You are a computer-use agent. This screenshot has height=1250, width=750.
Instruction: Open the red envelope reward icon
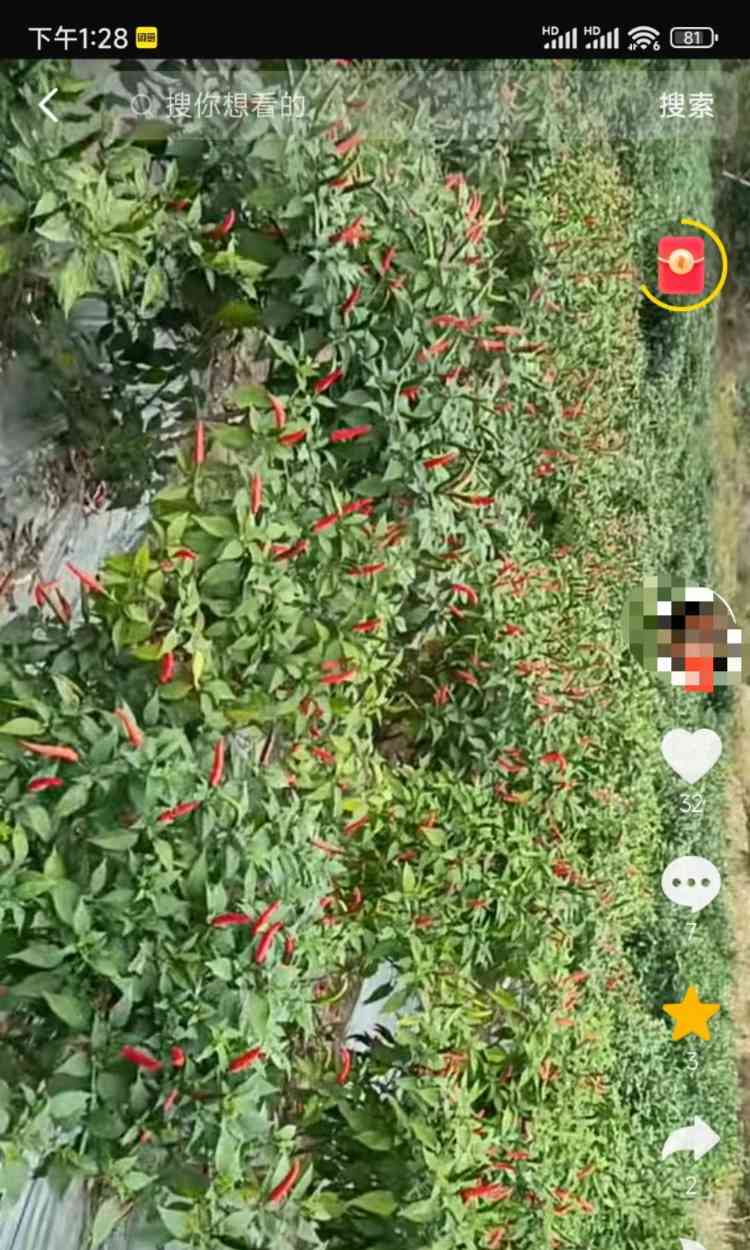coord(682,265)
